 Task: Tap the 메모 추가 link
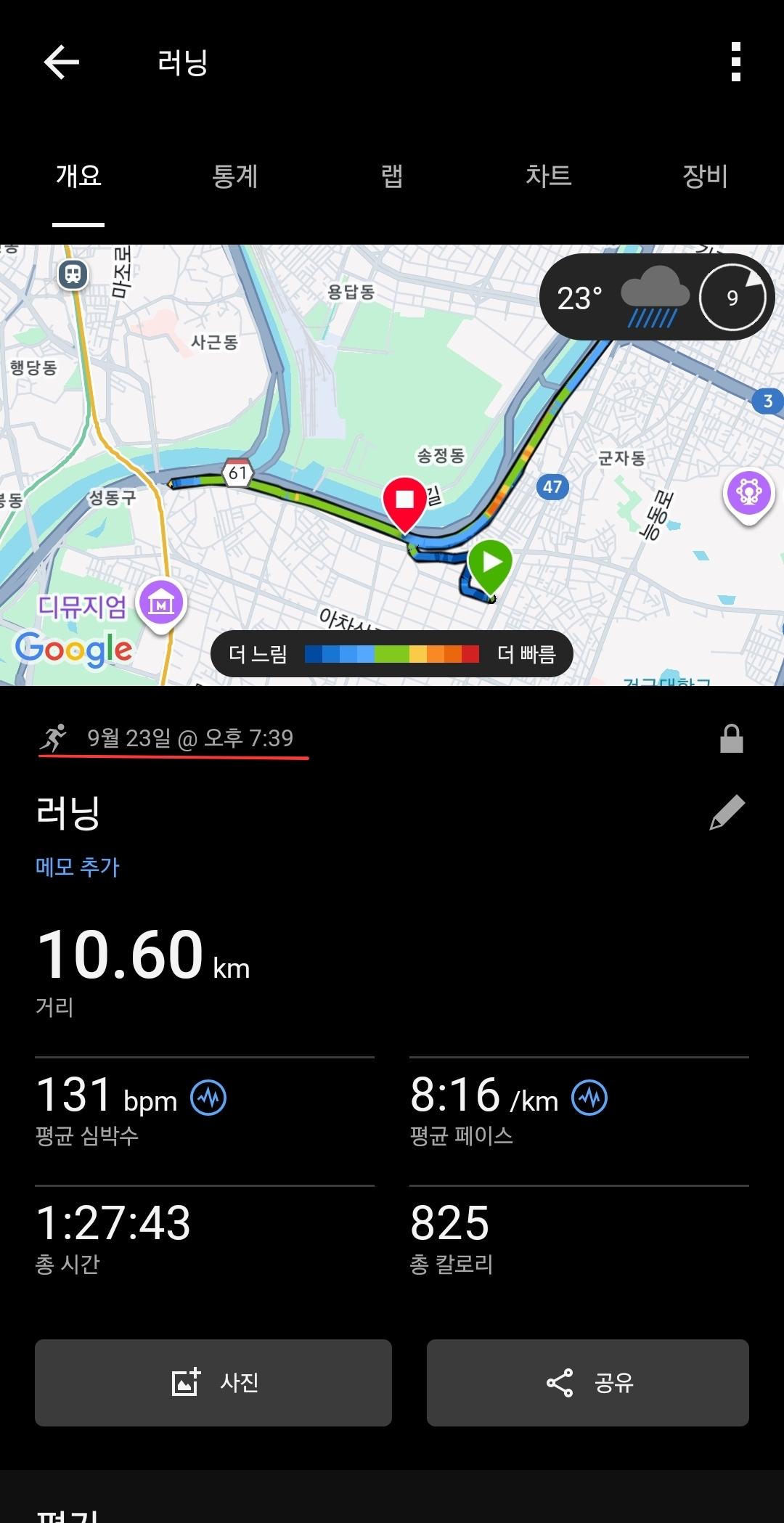tap(78, 867)
